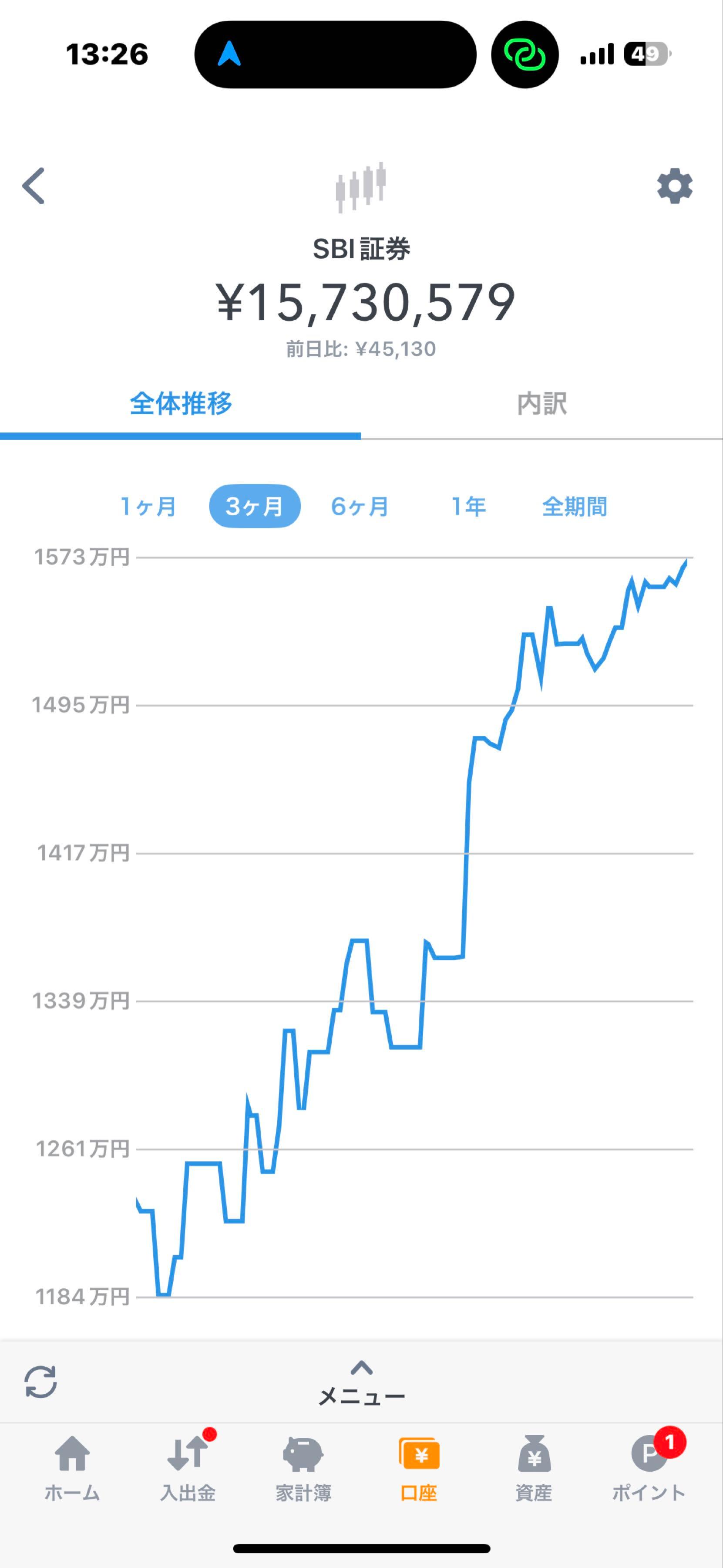Select the 全期間 full-period option

575,507
